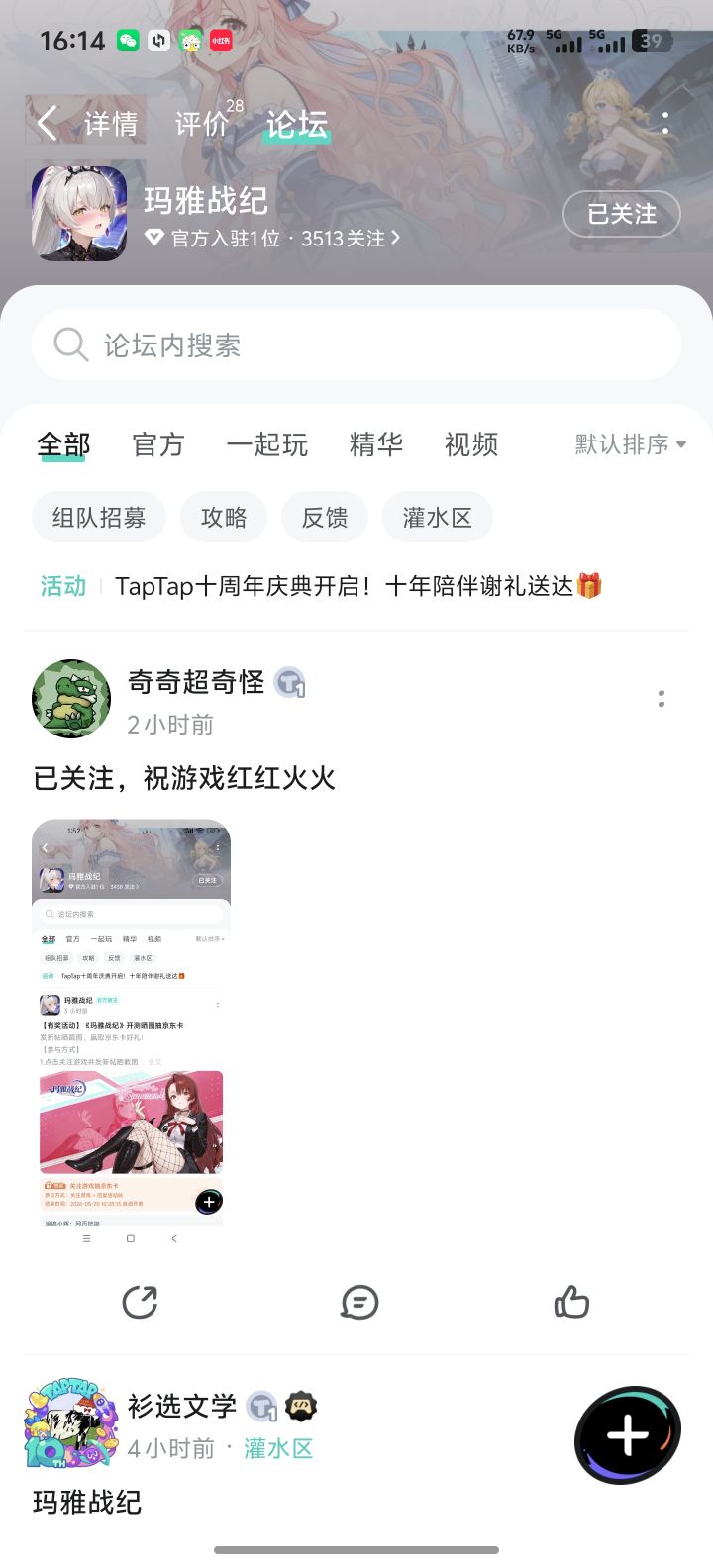Open the three-dot menu on 奇奇超奇怪's post
The image size is (713, 1568).
point(661,699)
